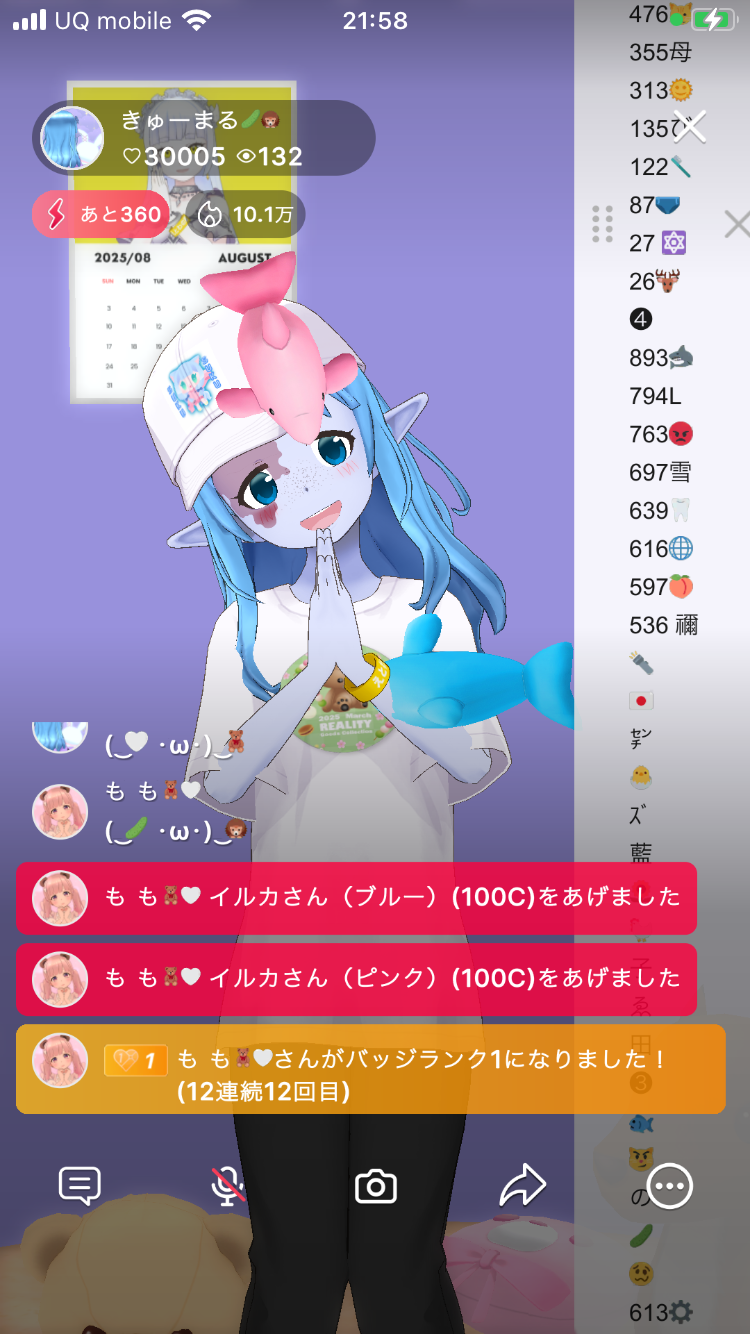Open the 10.1万 points chip
Image resolution: width=750 pixels, height=1334 pixels.
pos(246,214)
